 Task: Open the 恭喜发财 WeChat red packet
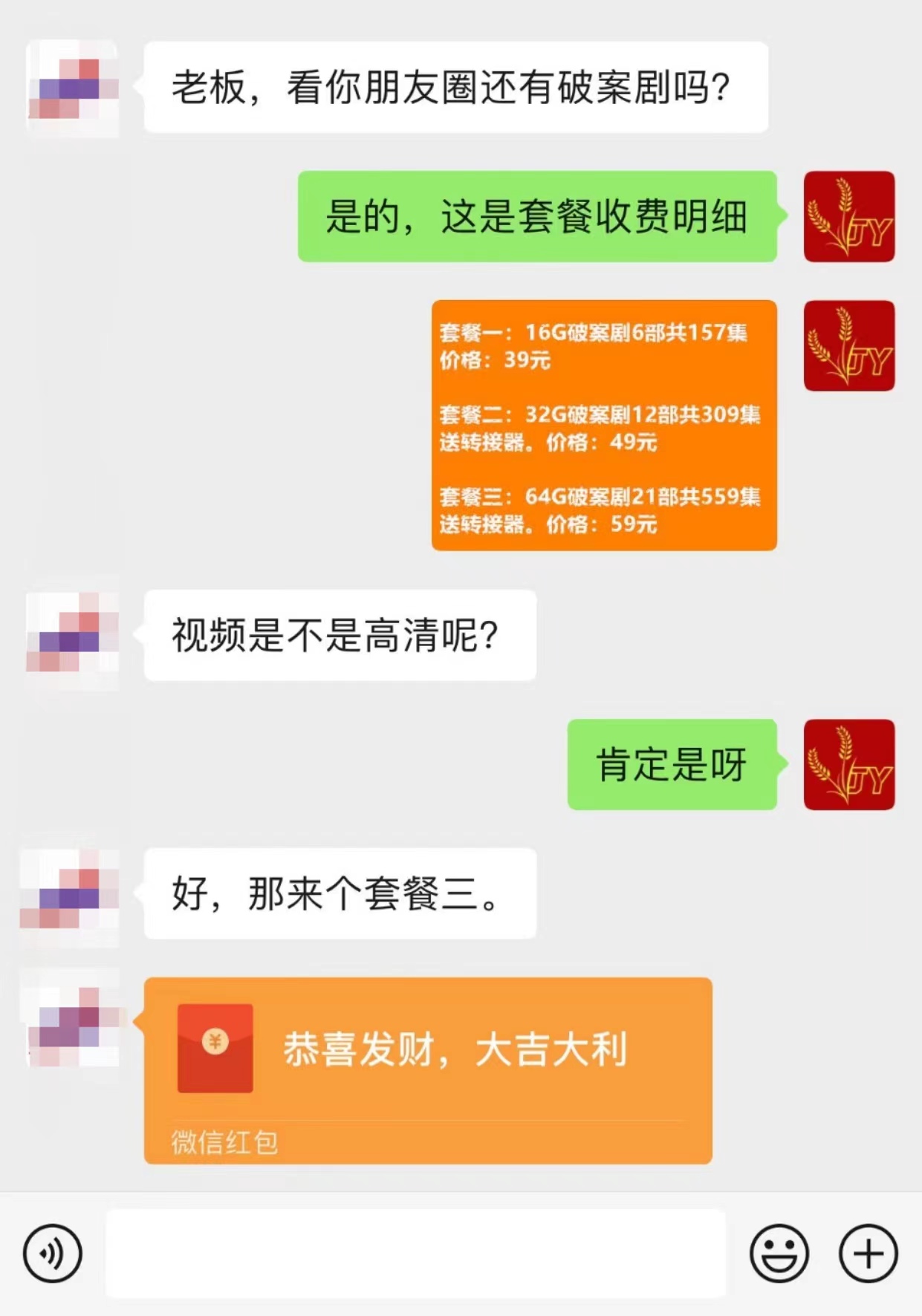[x=427, y=1069]
